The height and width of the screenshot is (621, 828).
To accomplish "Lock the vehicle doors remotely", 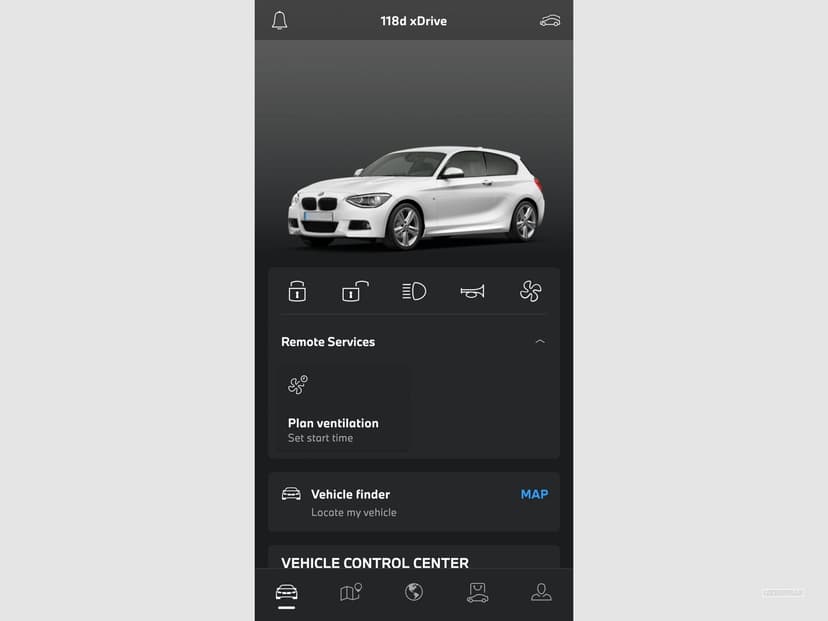I will pos(297,291).
